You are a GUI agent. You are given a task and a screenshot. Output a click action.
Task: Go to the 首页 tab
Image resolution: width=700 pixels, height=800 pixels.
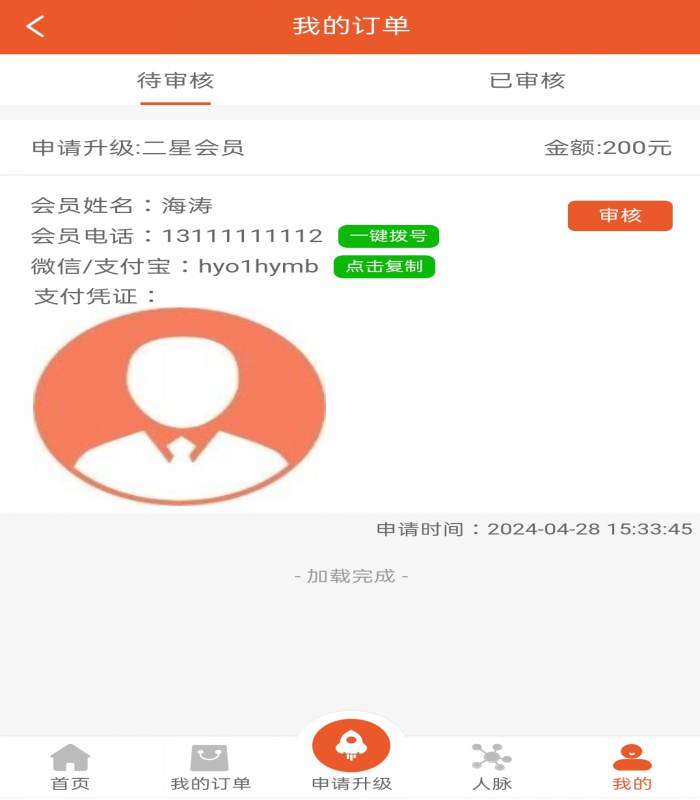[x=70, y=768]
